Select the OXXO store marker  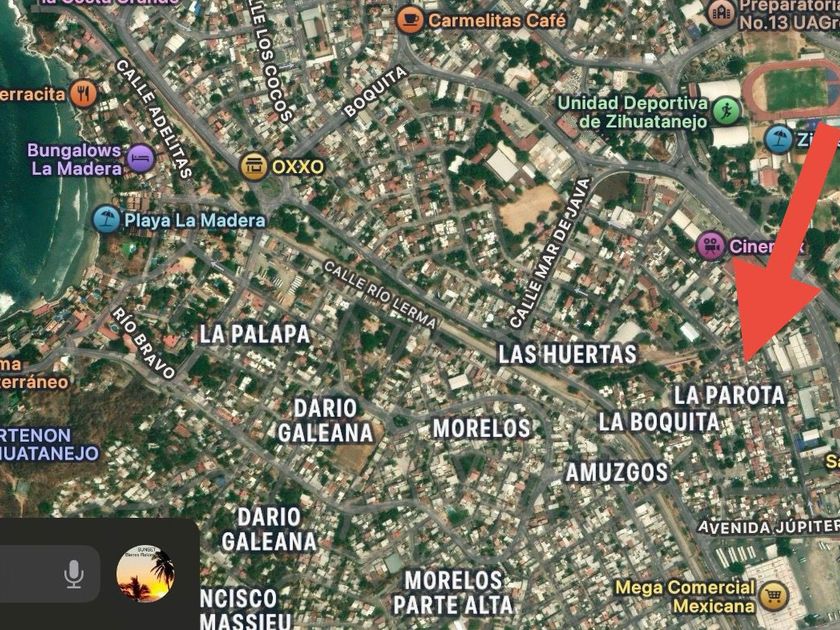tap(254, 167)
